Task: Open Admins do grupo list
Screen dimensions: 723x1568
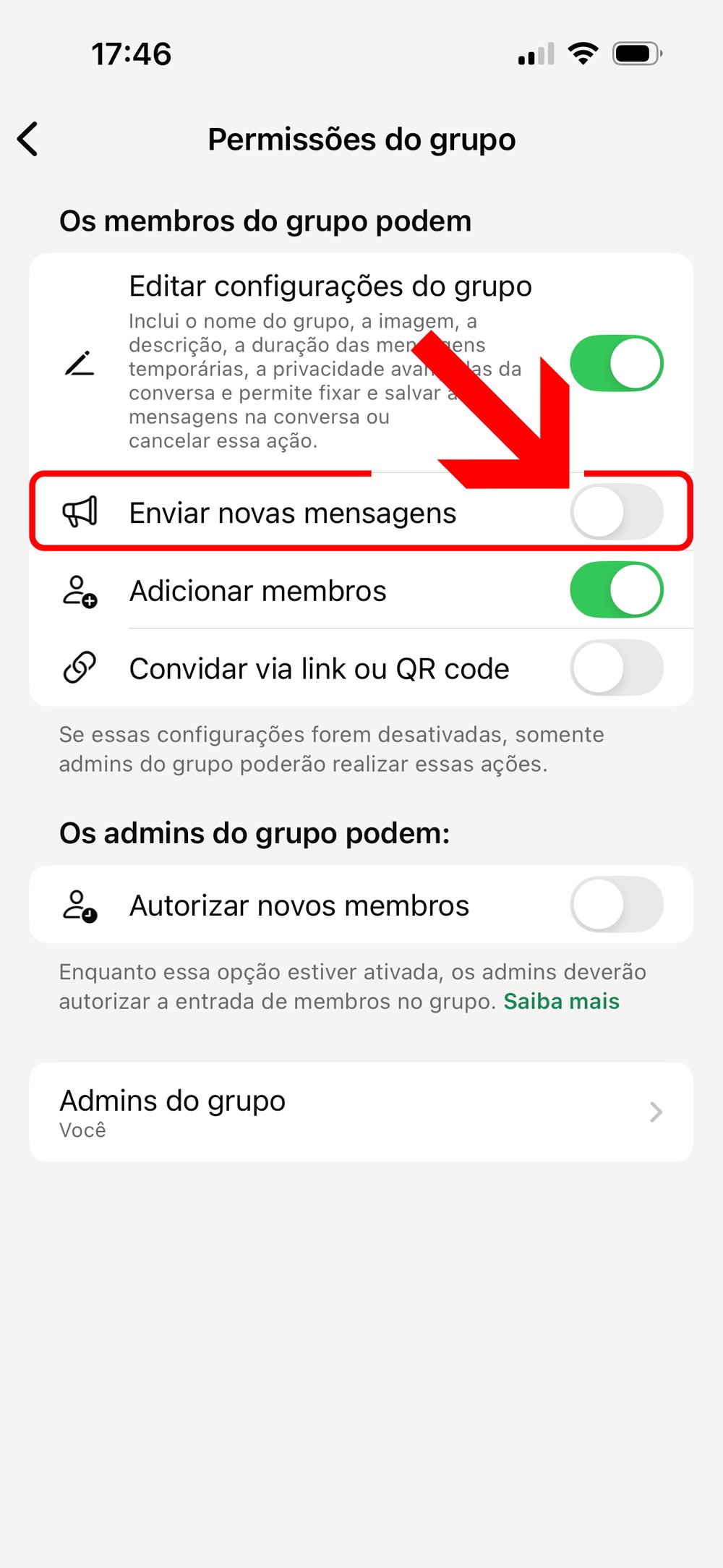Action: [360, 1112]
